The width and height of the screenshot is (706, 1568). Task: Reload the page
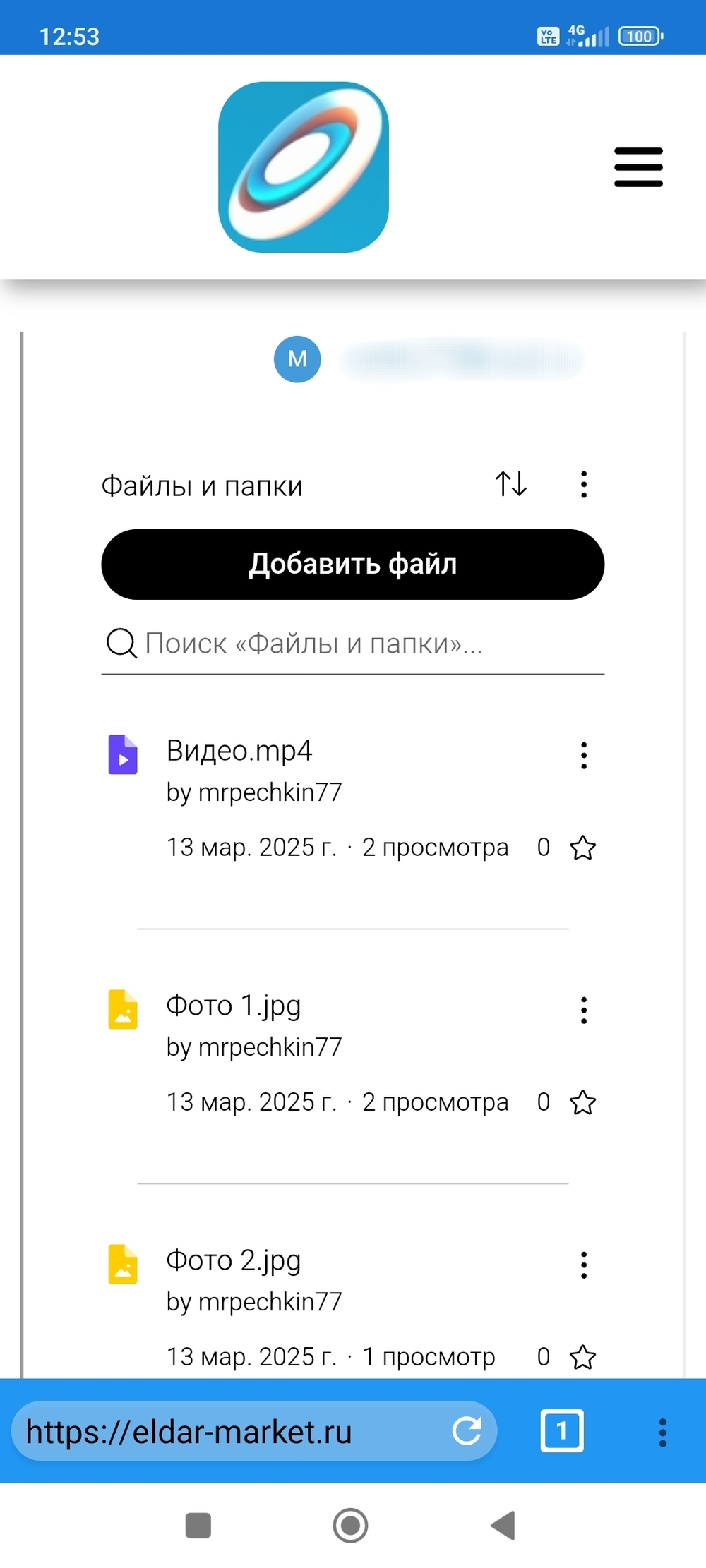[x=467, y=1431]
